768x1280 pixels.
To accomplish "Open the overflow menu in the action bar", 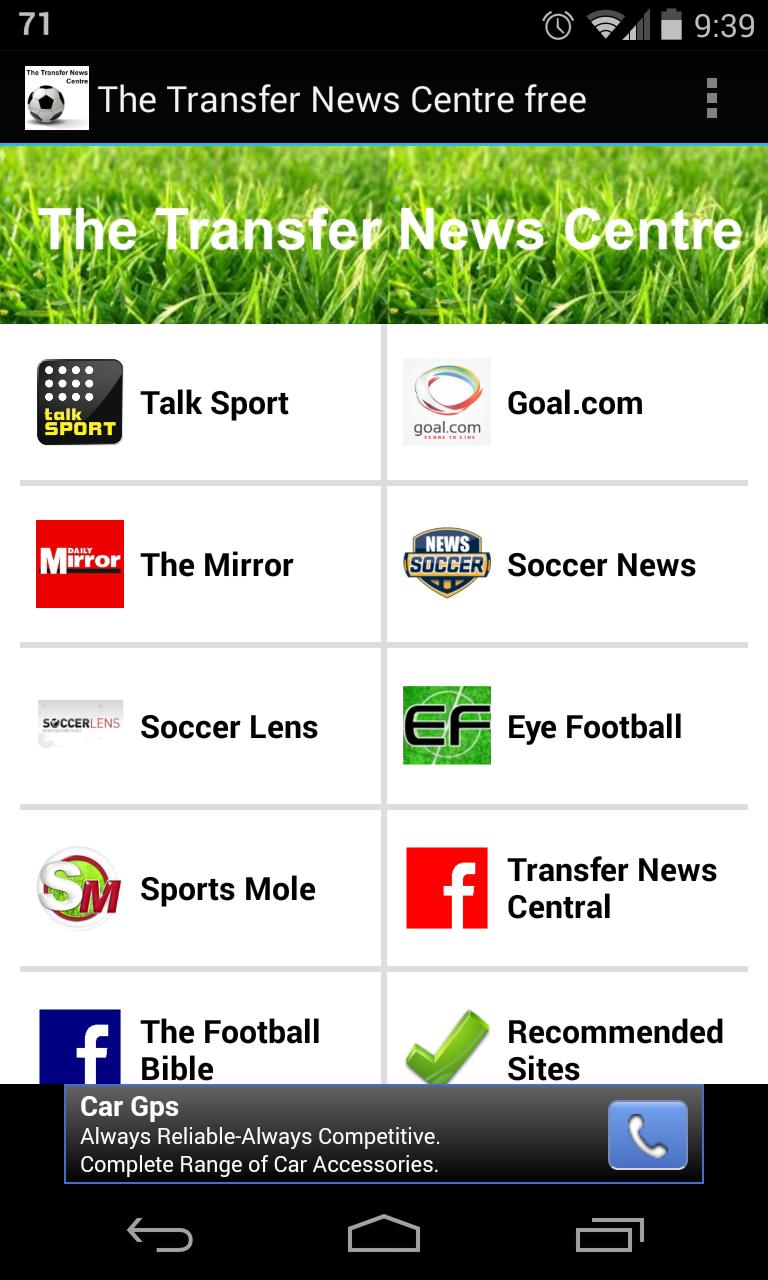I will pos(712,98).
